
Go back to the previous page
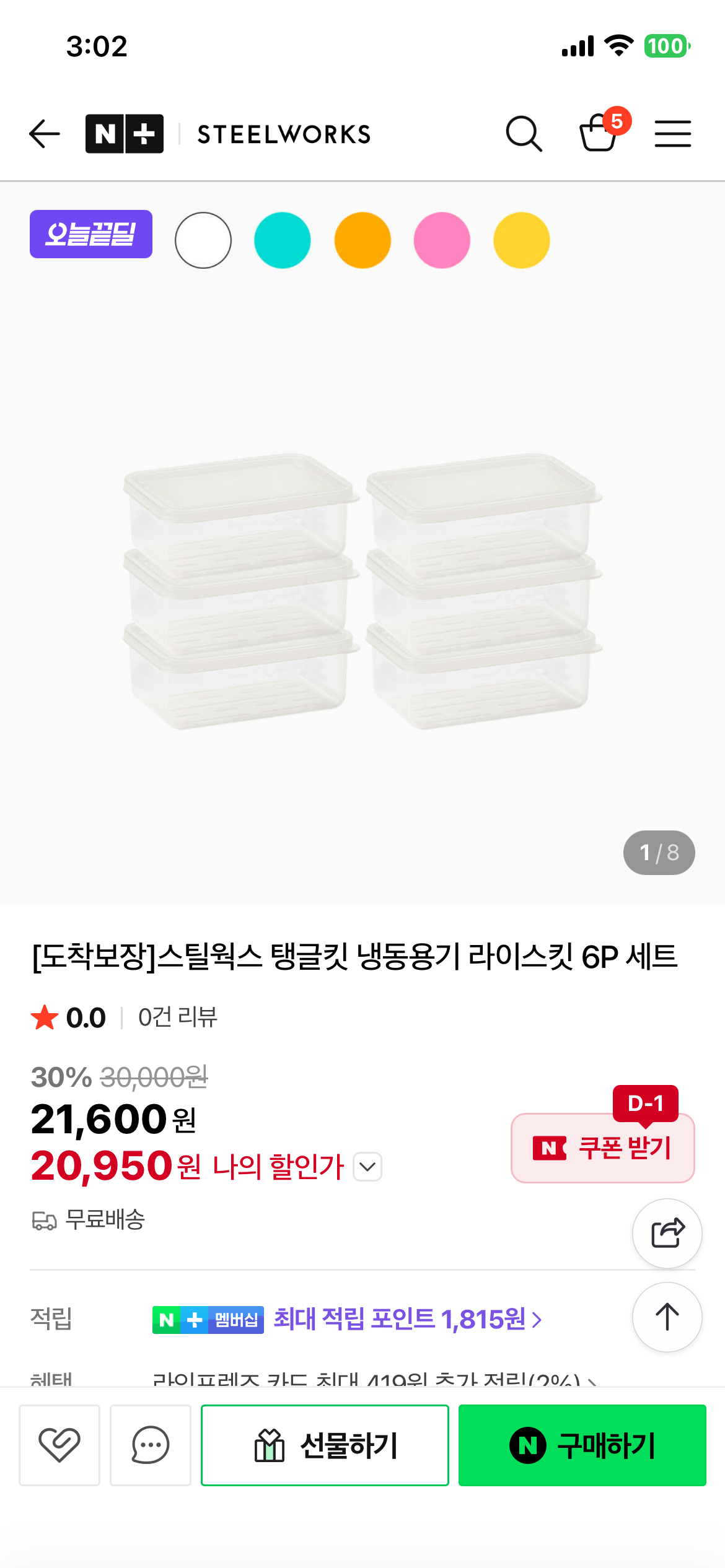(45, 134)
